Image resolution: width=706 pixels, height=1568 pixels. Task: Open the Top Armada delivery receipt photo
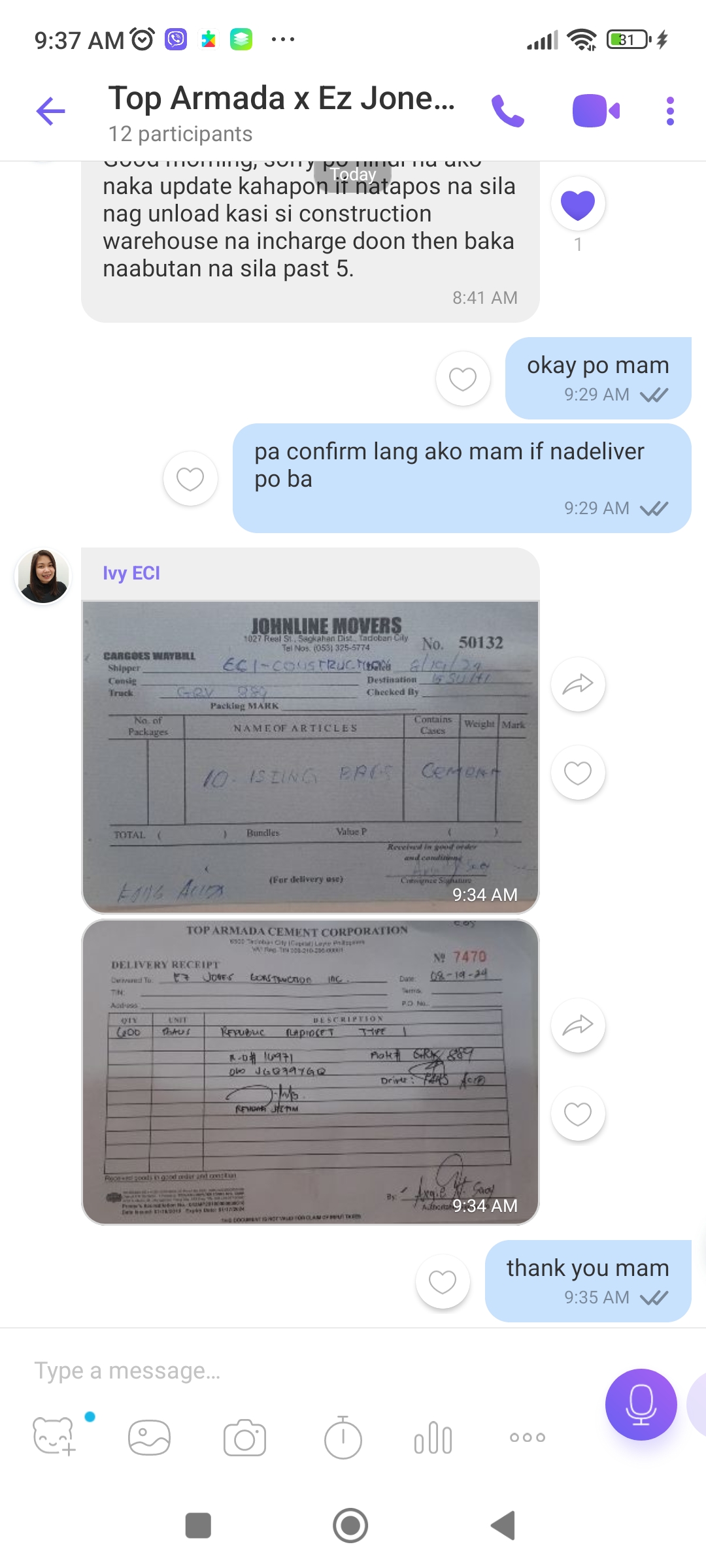pos(311,1071)
